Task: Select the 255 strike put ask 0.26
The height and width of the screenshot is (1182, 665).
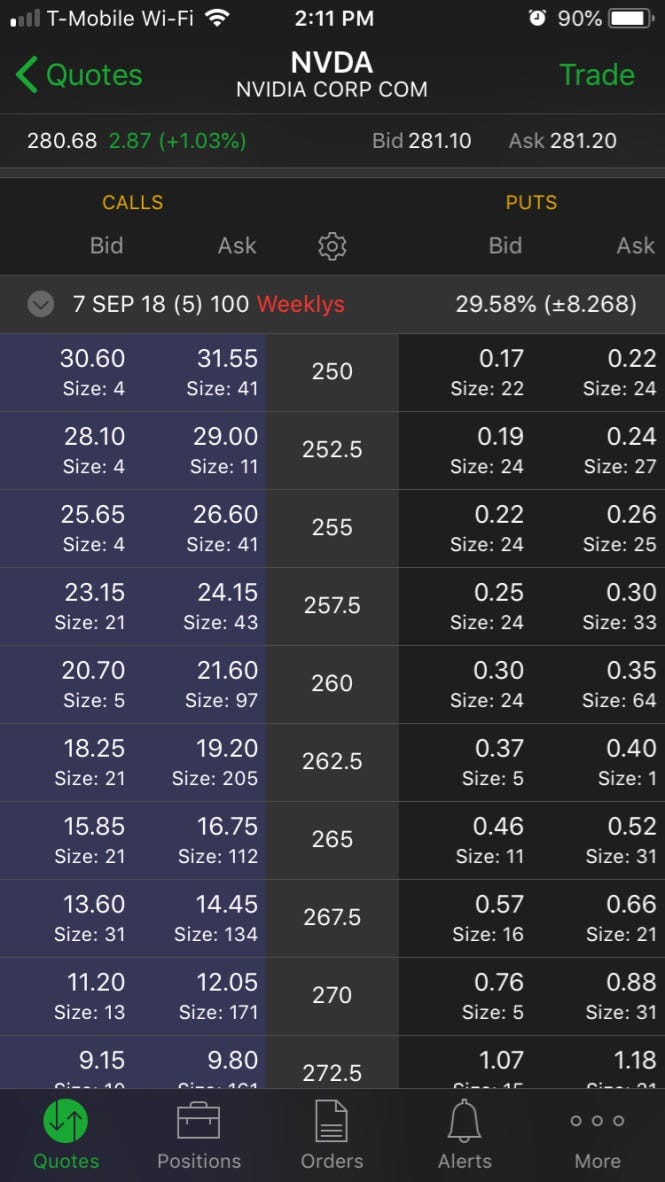Action: pos(618,528)
